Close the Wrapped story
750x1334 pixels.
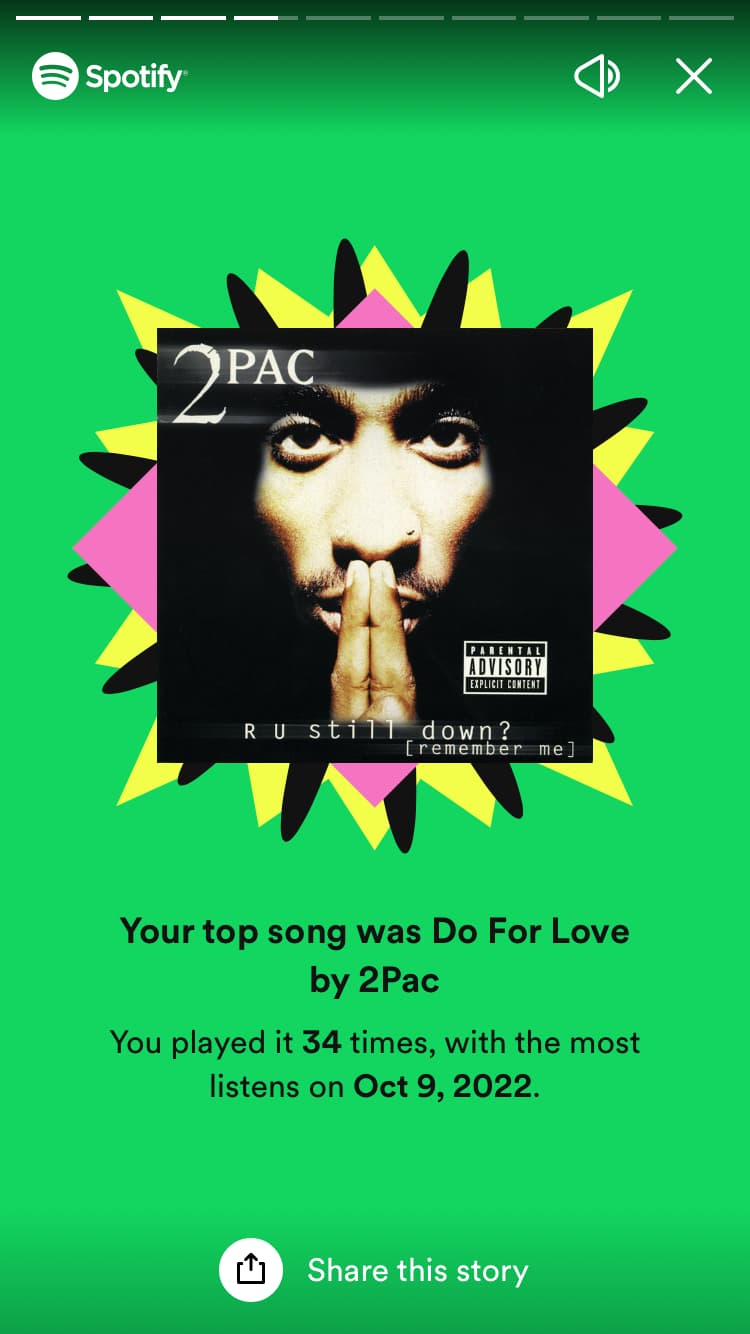(693, 77)
